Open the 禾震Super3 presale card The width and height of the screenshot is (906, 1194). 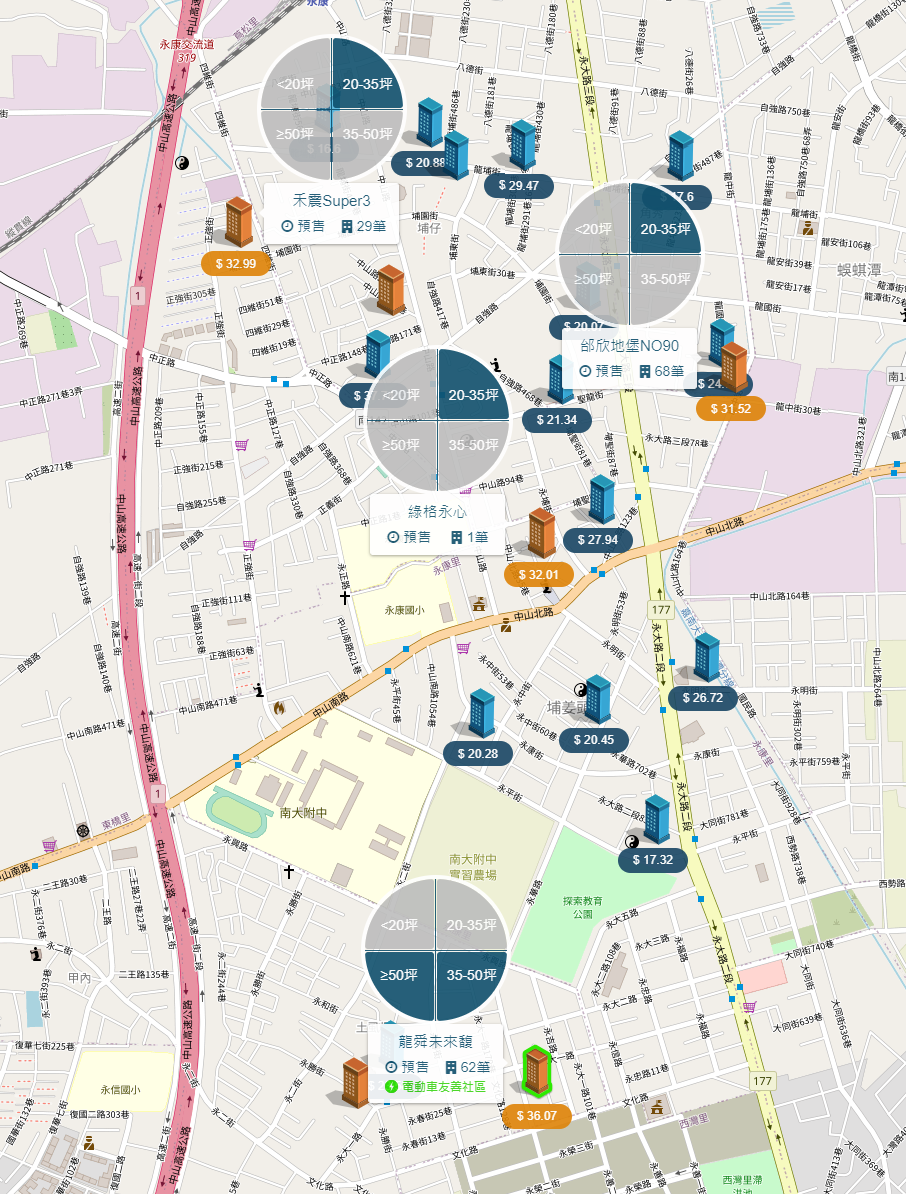click(331, 213)
